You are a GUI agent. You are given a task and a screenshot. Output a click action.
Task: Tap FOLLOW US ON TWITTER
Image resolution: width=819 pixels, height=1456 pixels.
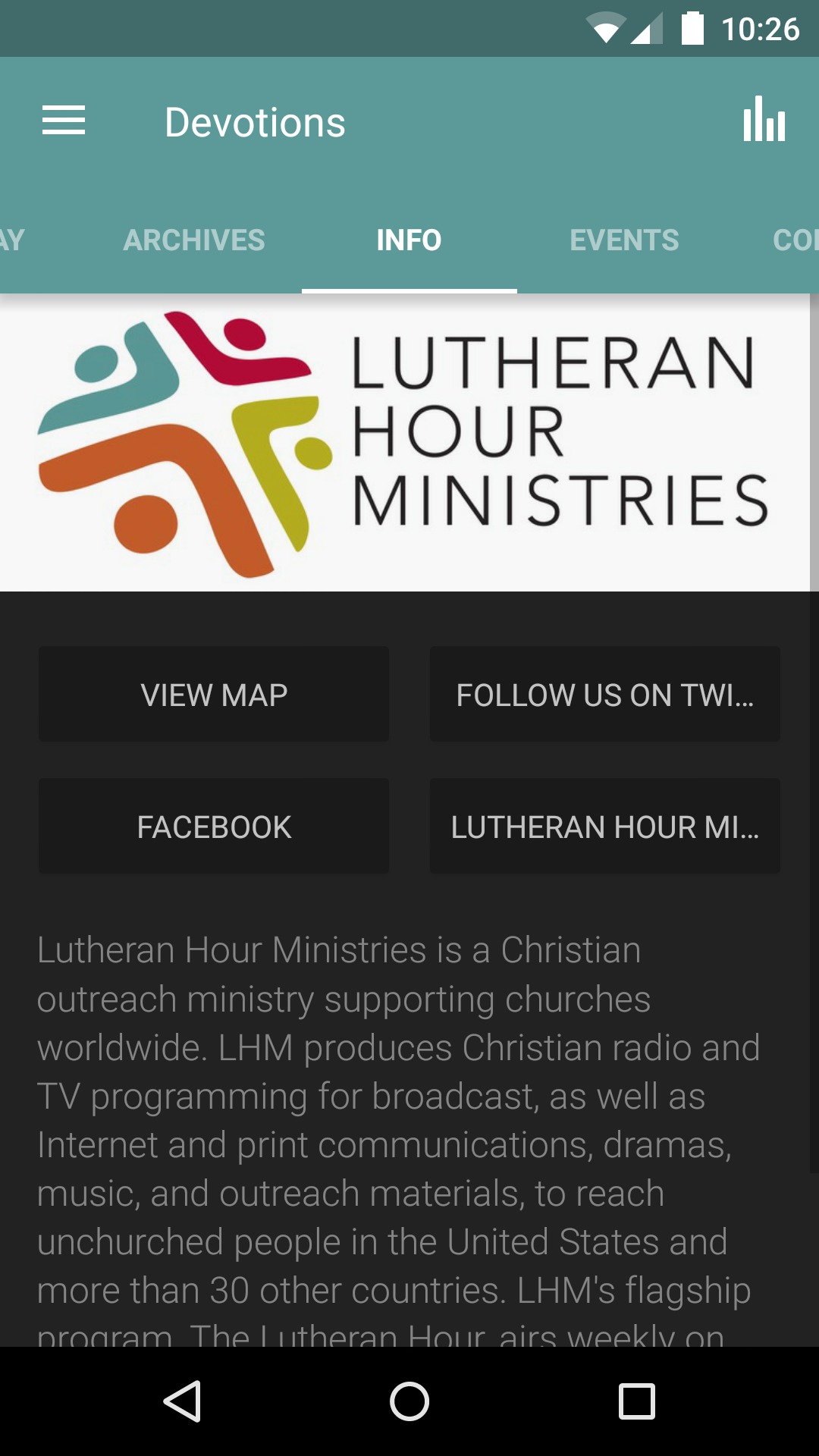point(604,694)
